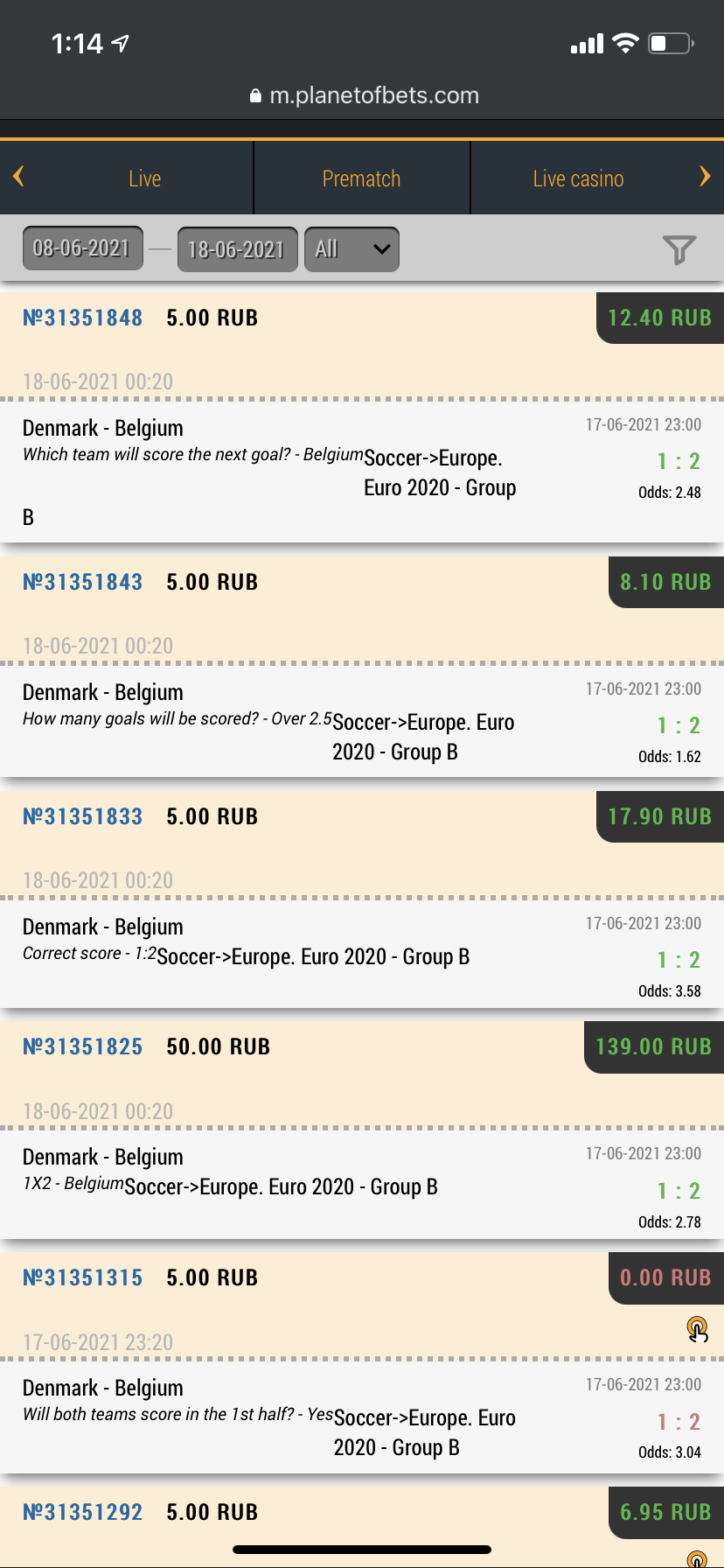Change start date 08-06-2021
This screenshot has height=1568, width=724.
tap(82, 248)
